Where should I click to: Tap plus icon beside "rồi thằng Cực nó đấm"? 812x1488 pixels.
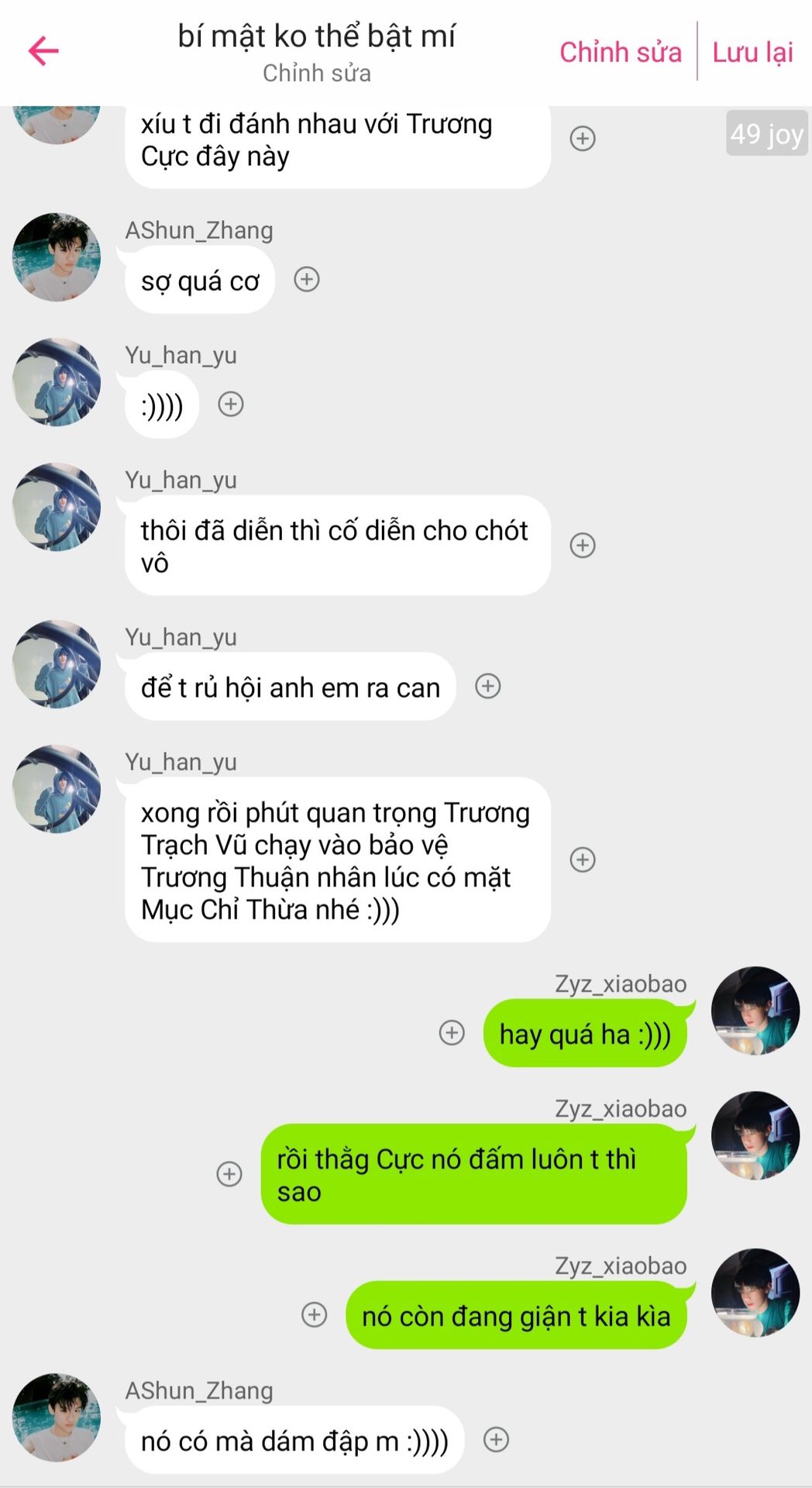pyautogui.click(x=229, y=1173)
